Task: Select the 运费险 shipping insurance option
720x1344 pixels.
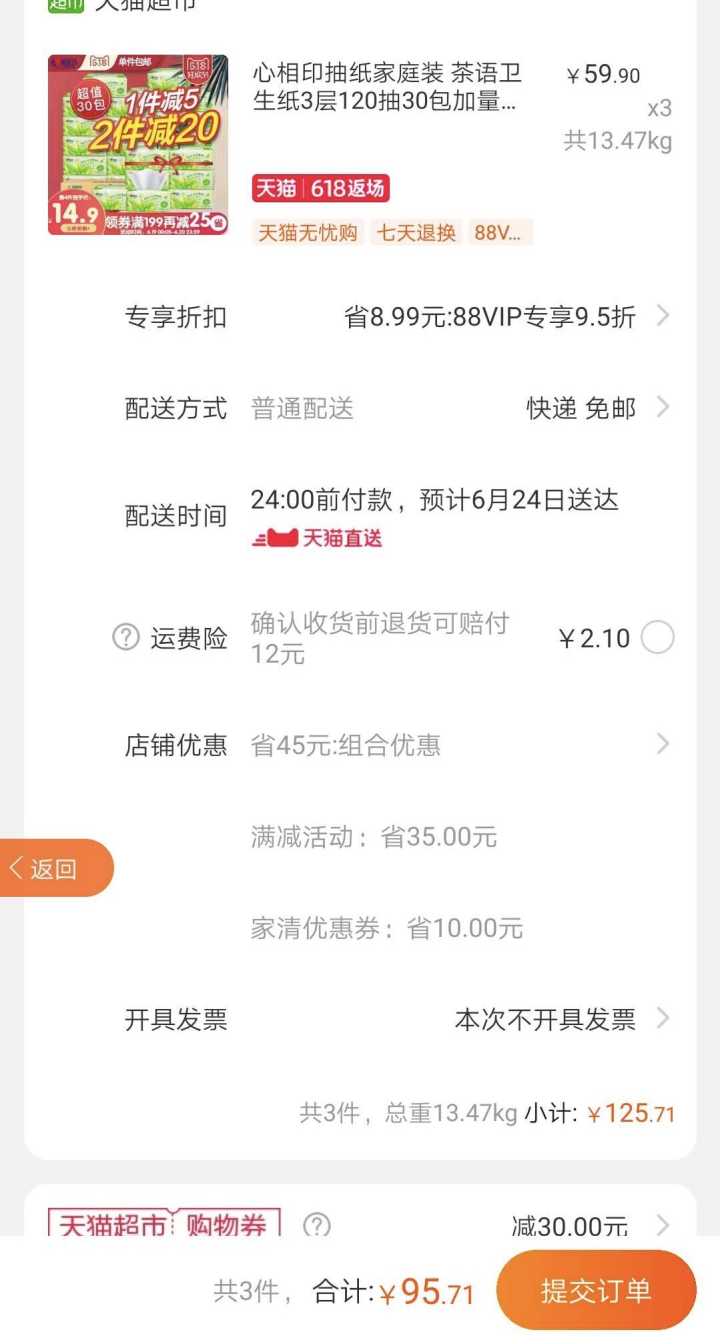Action: tap(657, 638)
